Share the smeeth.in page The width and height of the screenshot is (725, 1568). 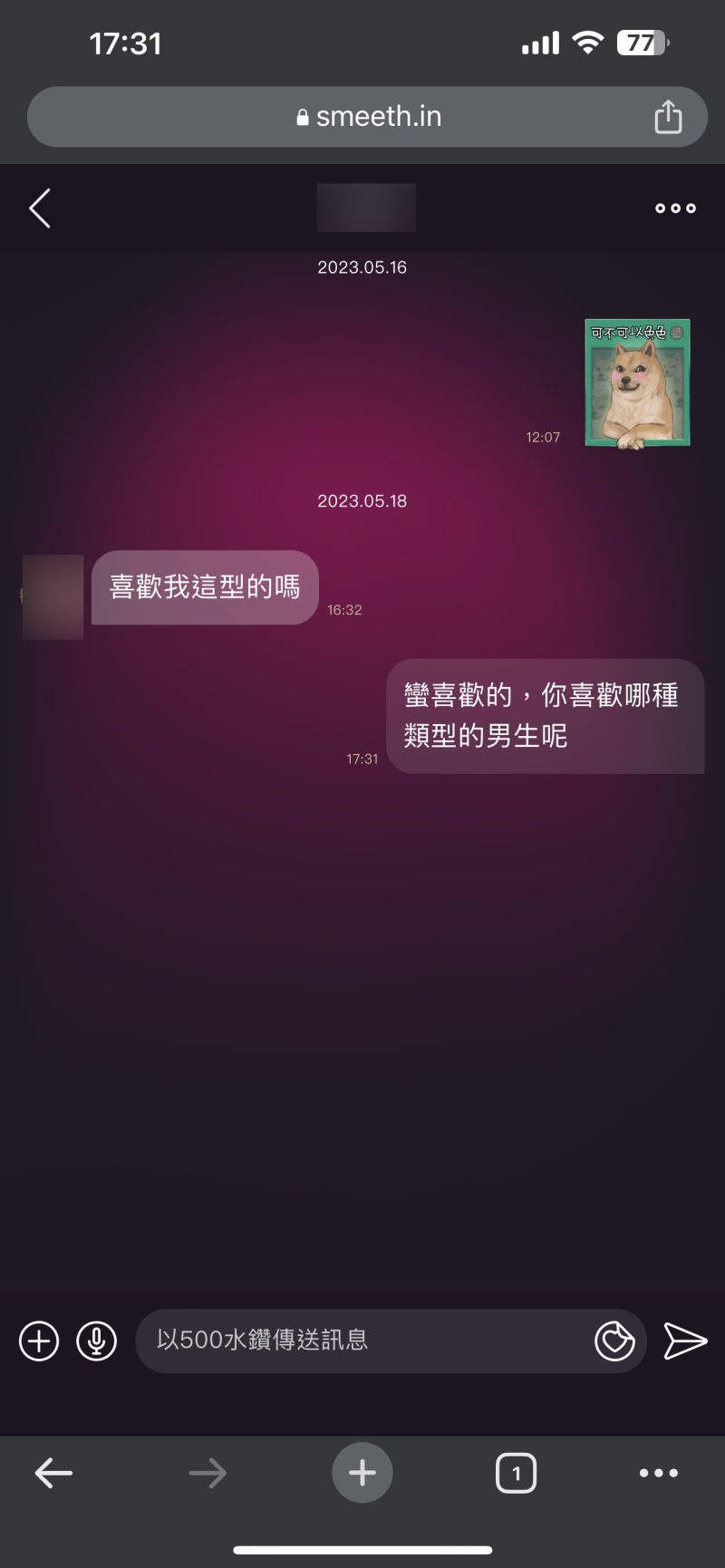tap(668, 117)
